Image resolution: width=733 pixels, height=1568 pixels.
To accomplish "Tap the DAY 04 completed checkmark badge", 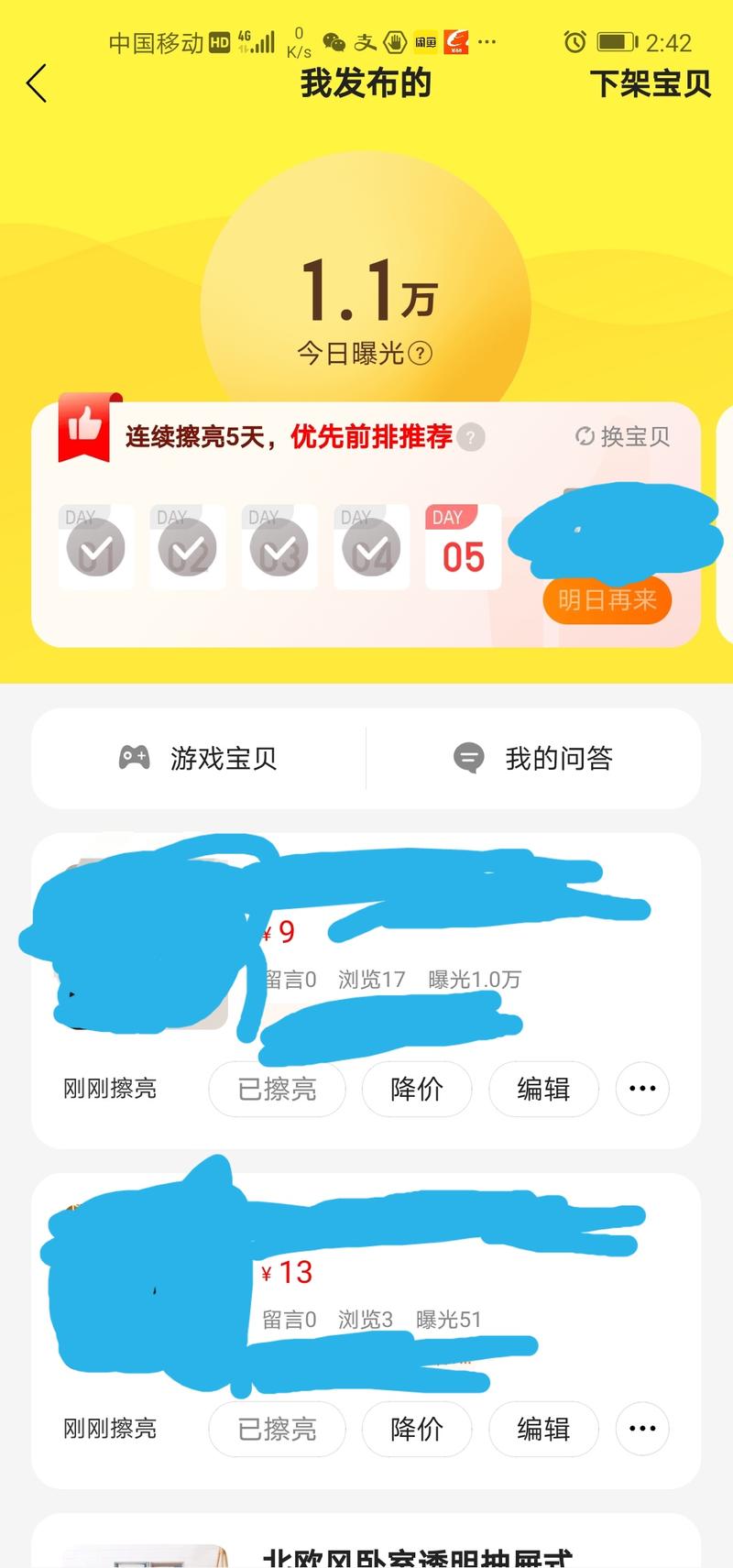I will click(x=370, y=547).
